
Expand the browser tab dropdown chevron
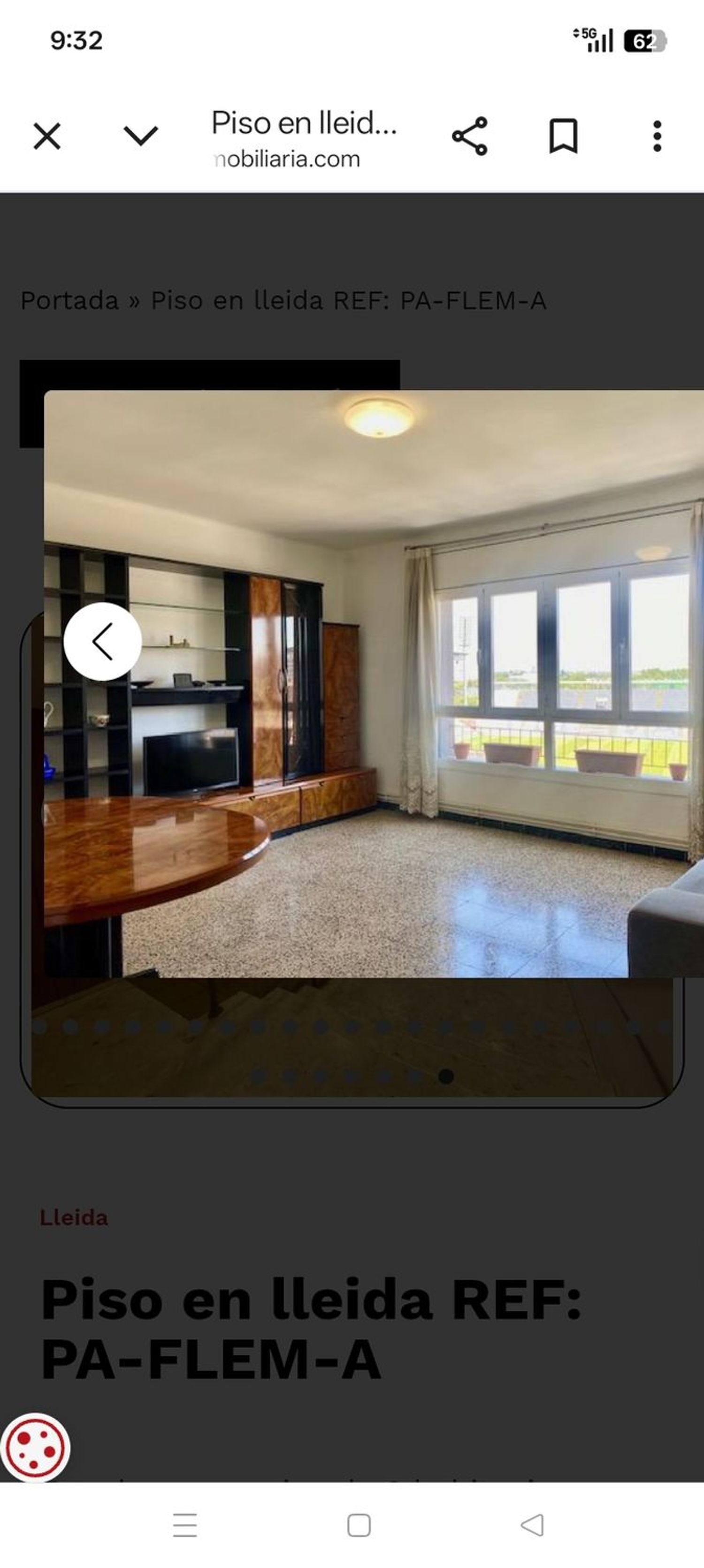[x=141, y=136]
